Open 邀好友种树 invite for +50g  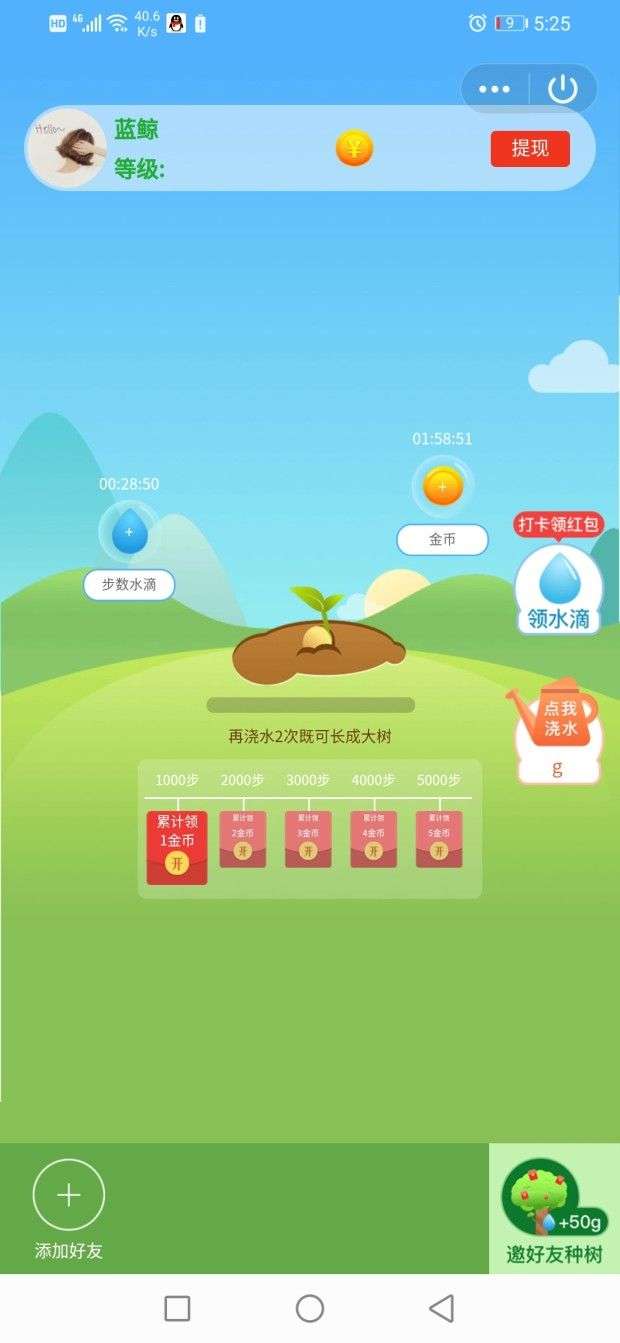point(554,1208)
